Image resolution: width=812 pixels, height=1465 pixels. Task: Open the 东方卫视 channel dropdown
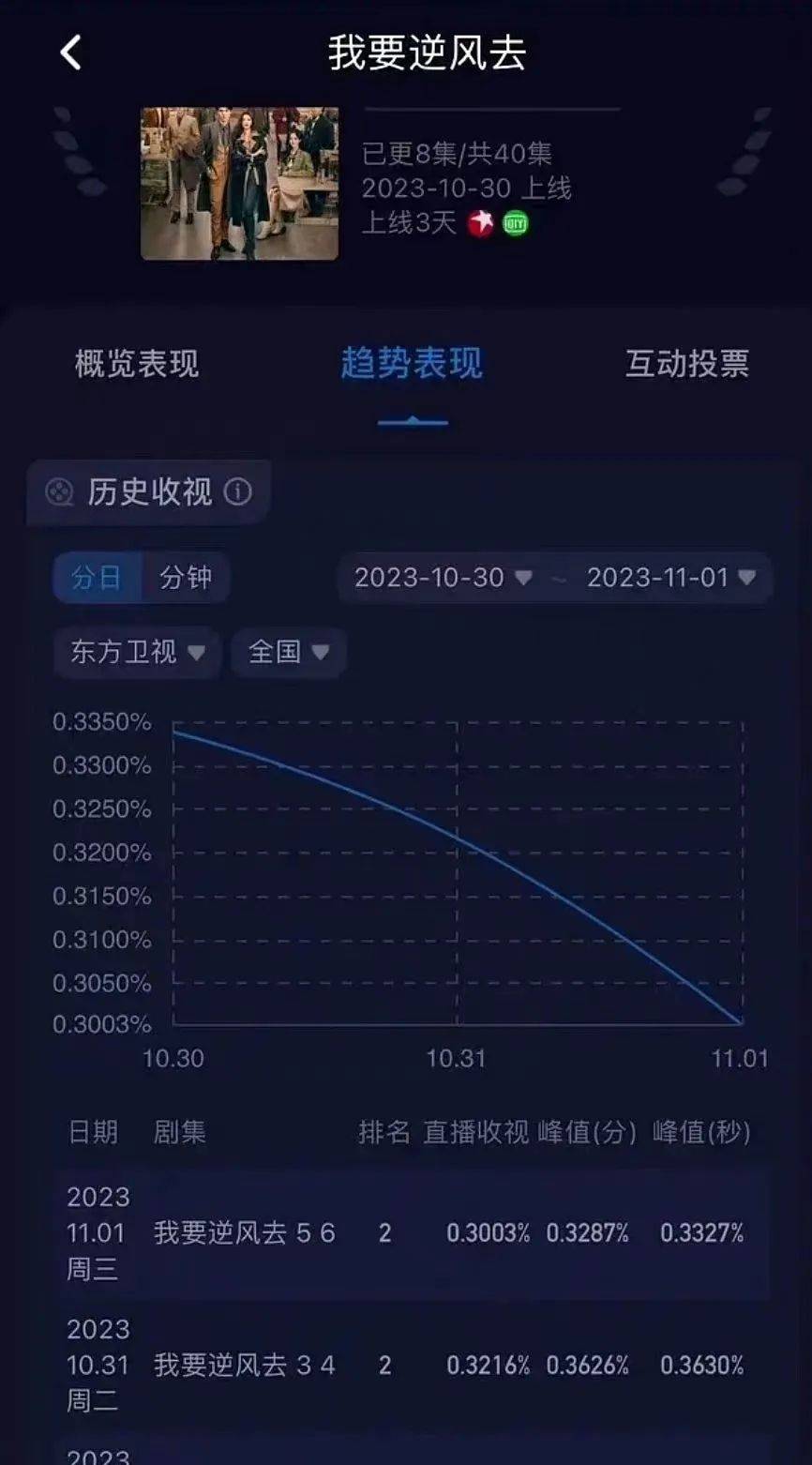coord(137,652)
